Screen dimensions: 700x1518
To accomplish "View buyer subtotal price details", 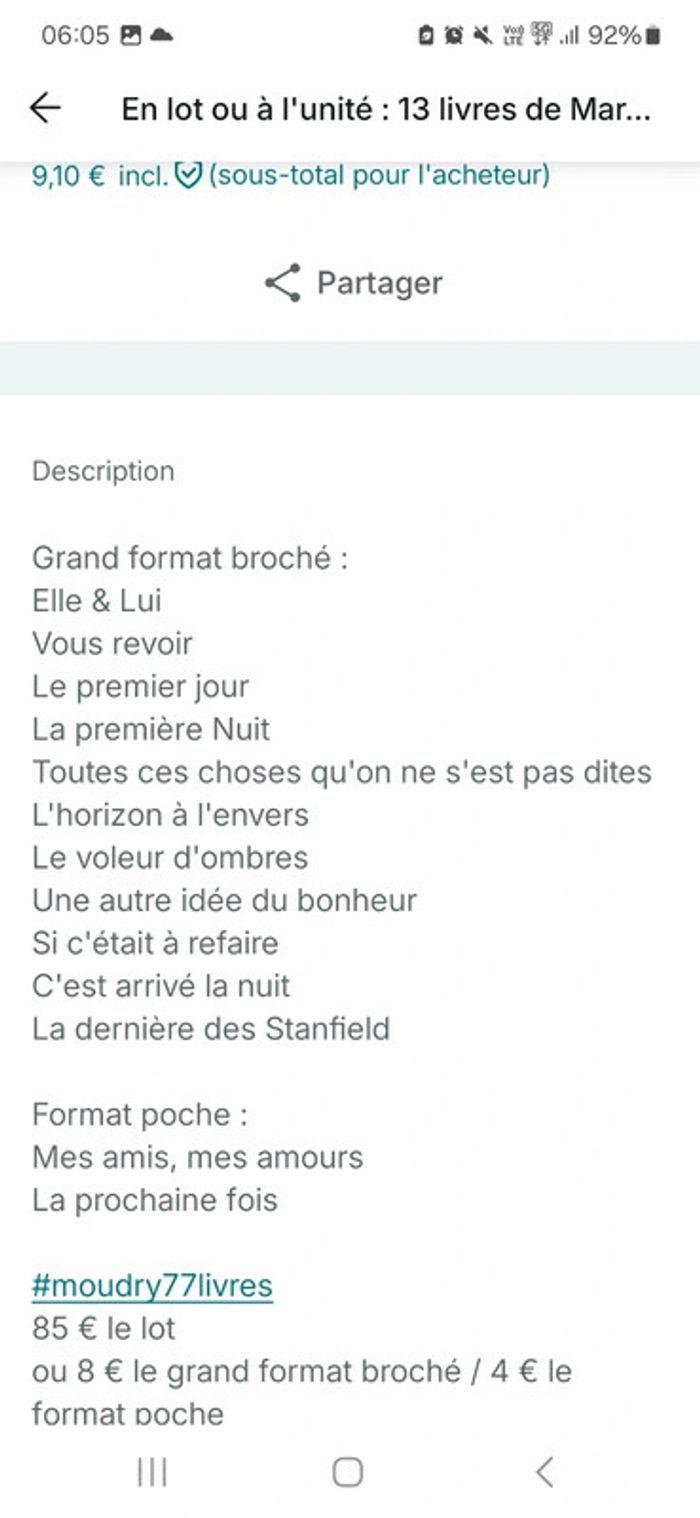I will 290,176.
